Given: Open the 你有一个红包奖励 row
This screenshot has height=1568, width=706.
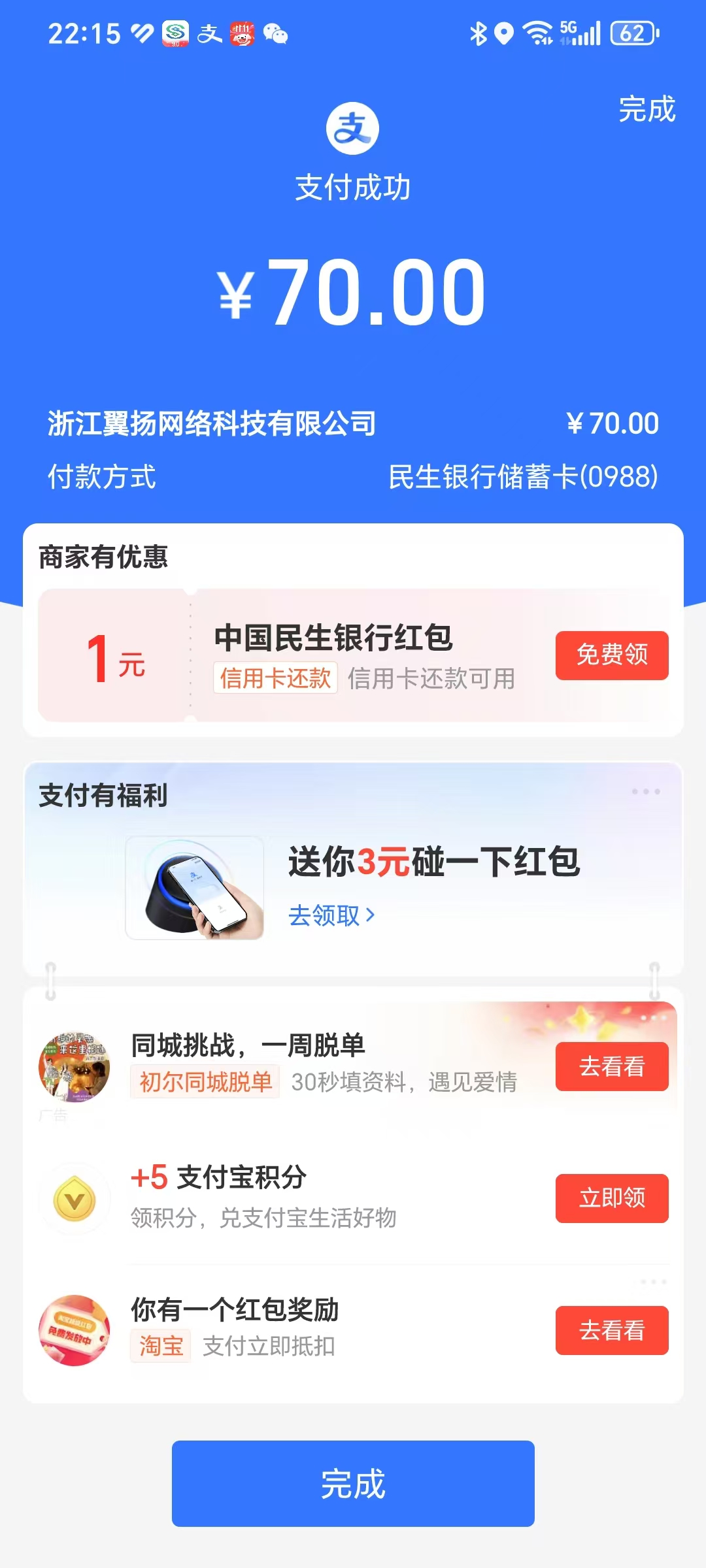Looking at the screenshot, I should click(x=294, y=1329).
